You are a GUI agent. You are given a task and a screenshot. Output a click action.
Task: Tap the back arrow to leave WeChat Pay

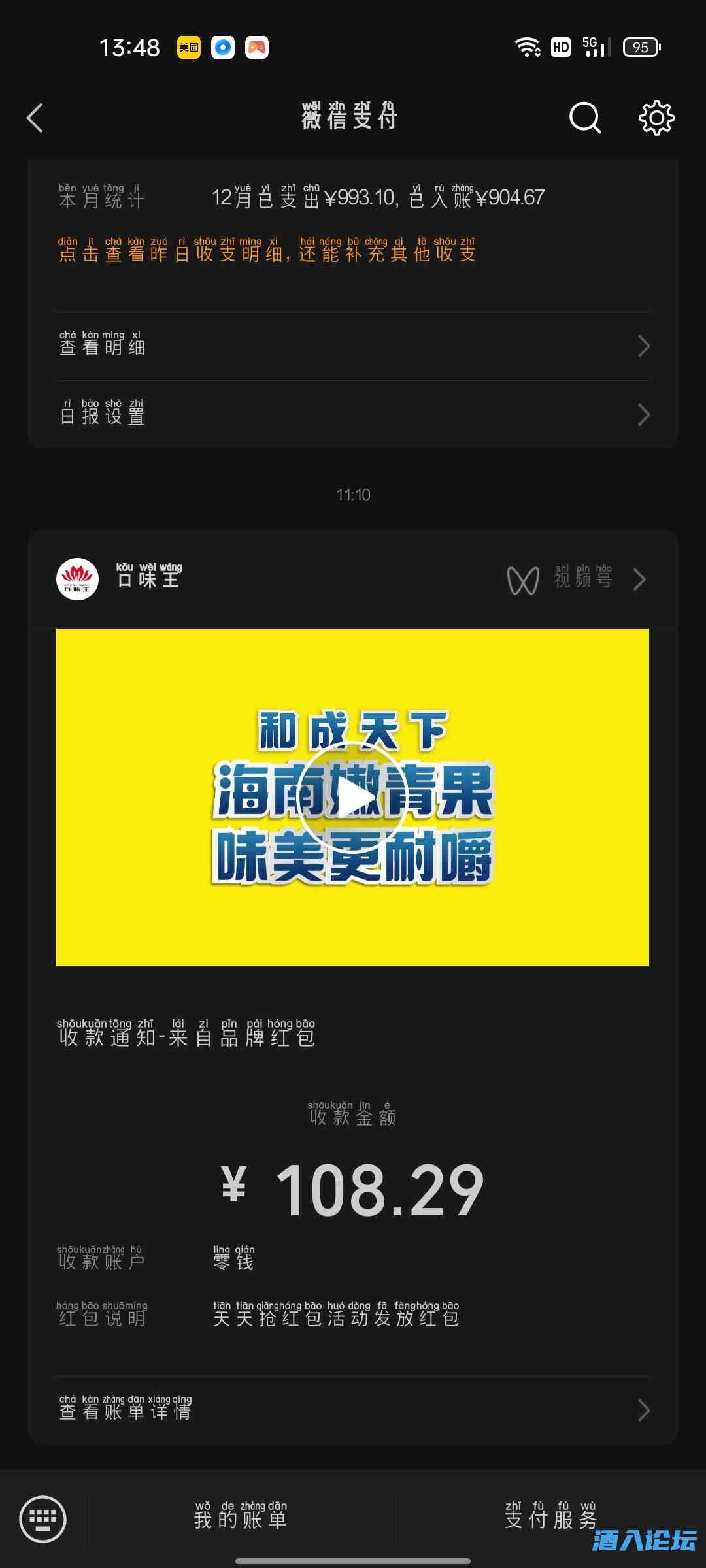[x=36, y=118]
